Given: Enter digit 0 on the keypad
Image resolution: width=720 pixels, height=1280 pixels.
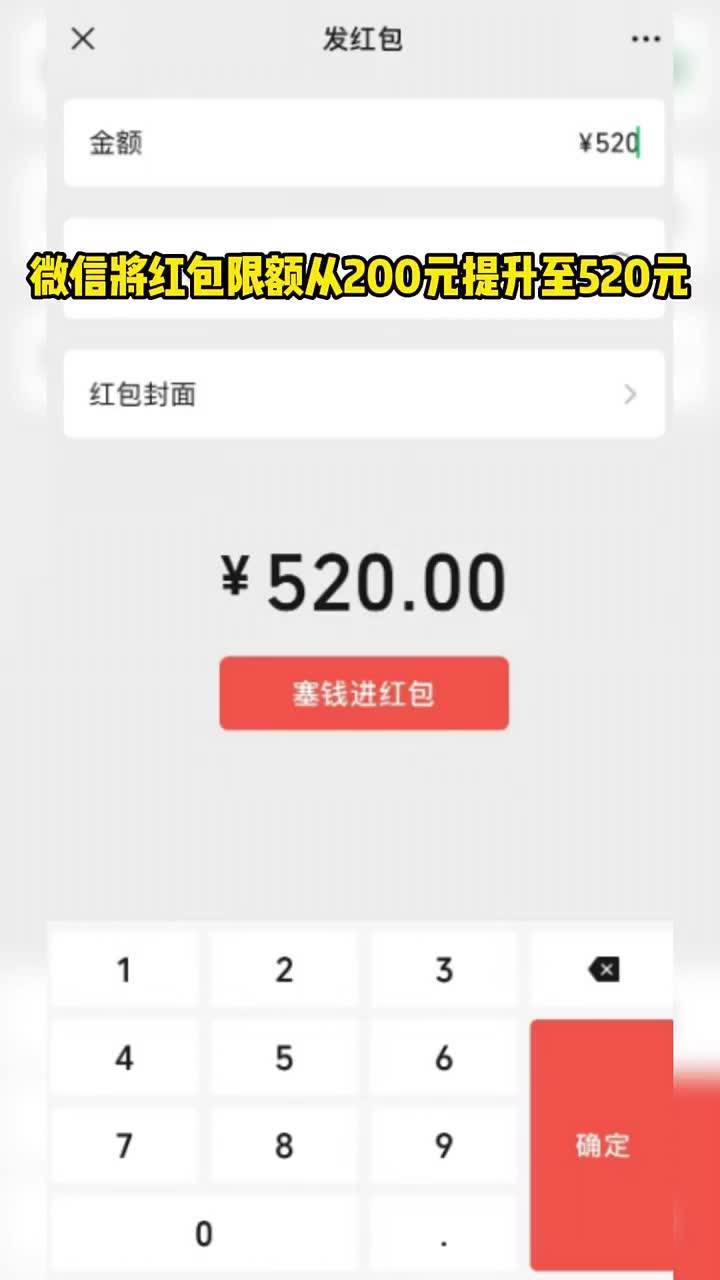Looking at the screenshot, I should point(204,1233).
